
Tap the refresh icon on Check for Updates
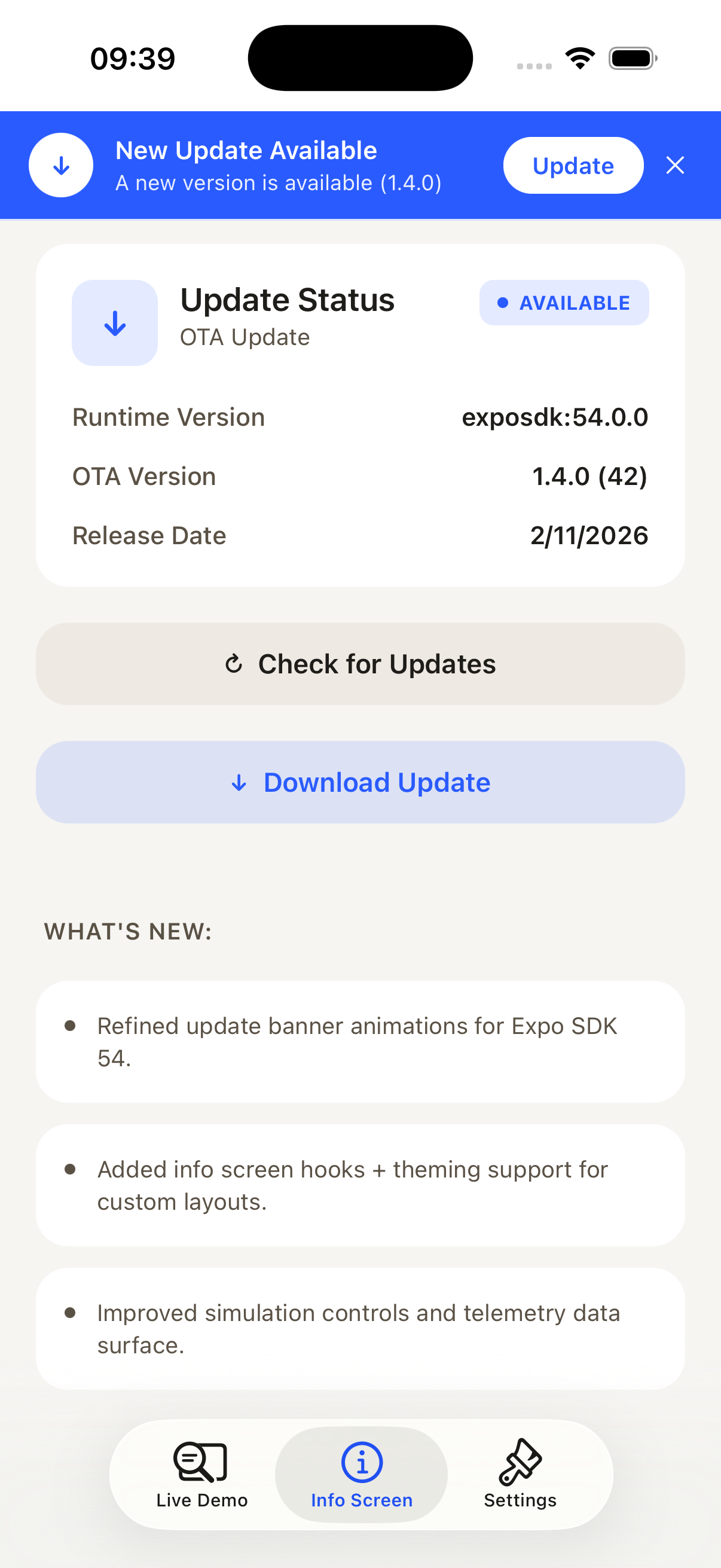point(233,663)
